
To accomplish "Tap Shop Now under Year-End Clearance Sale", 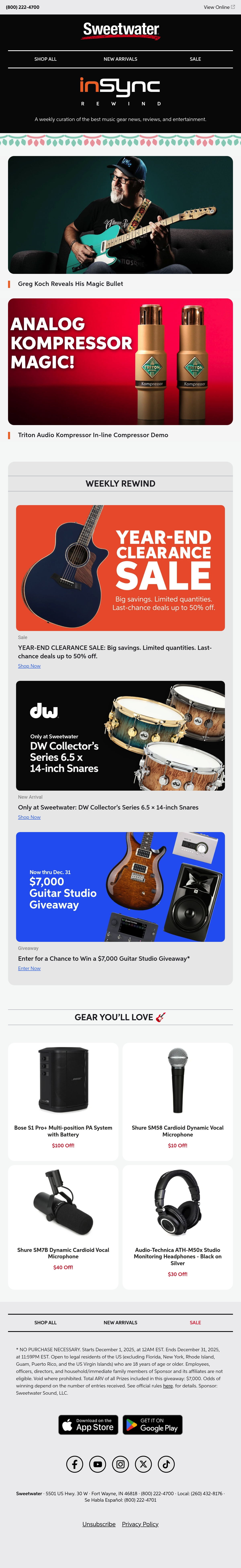I will pos(29,666).
